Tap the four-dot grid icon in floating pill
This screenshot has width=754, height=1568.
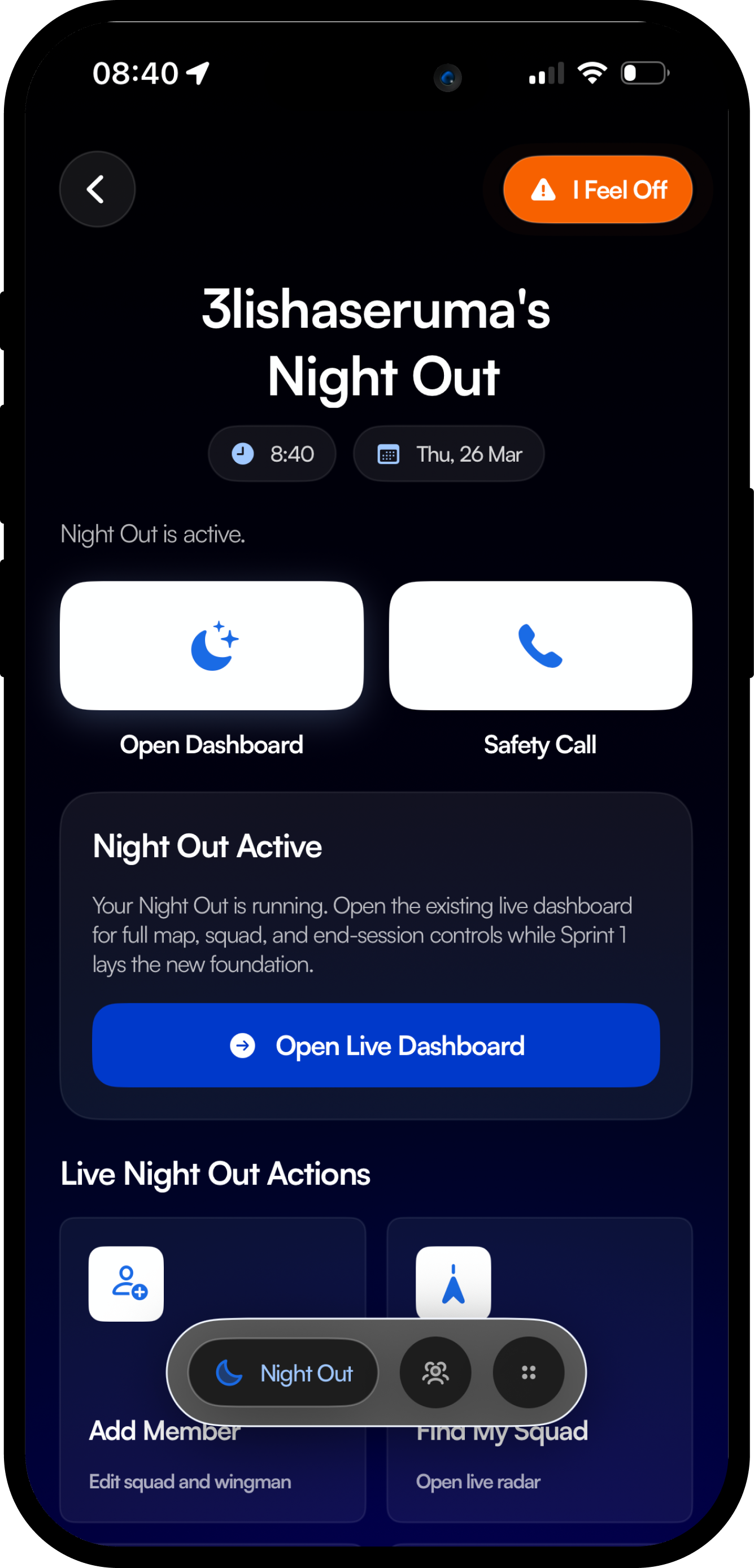click(529, 1372)
